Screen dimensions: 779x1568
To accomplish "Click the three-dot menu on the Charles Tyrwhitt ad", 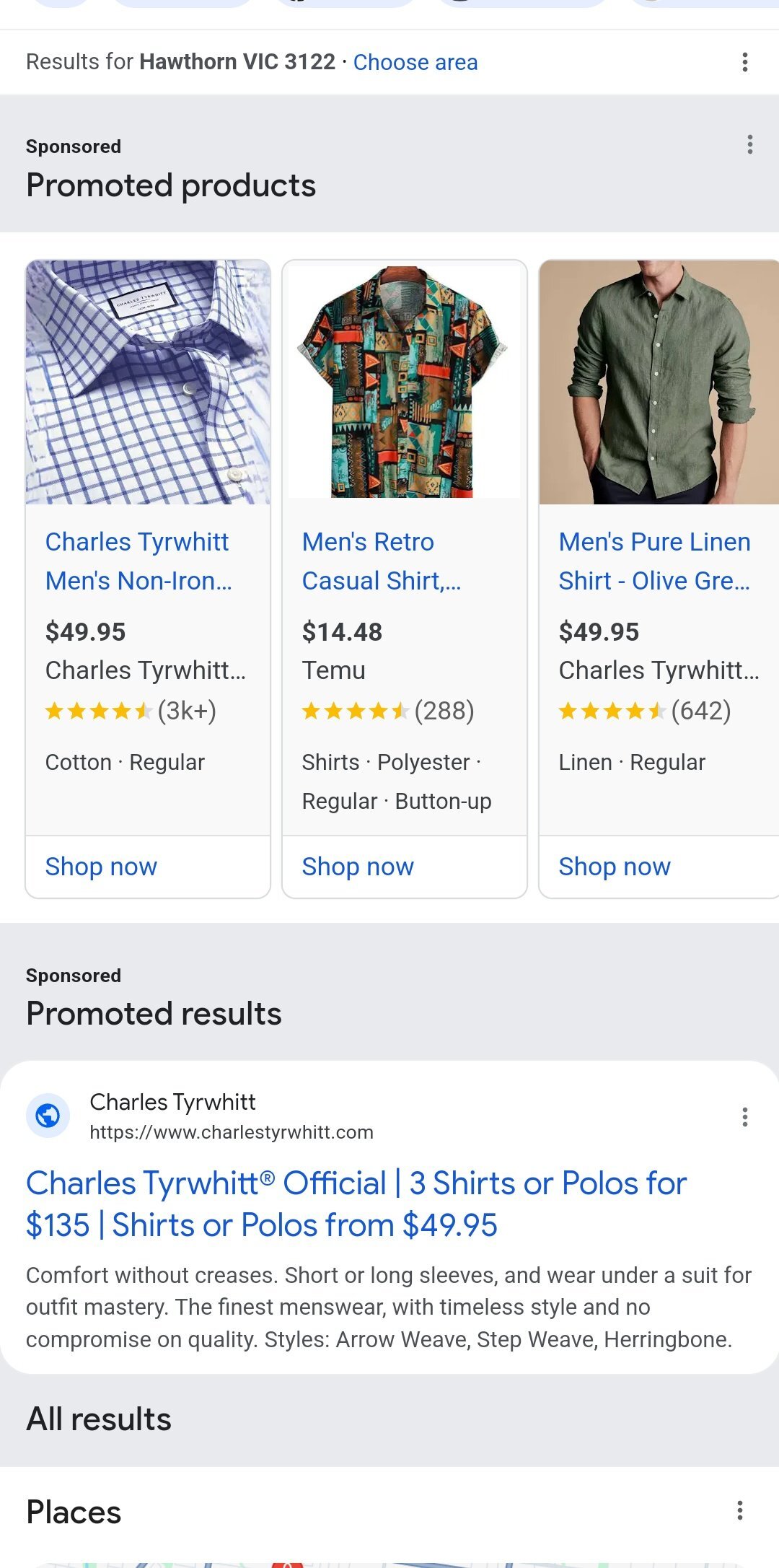I will (744, 1116).
